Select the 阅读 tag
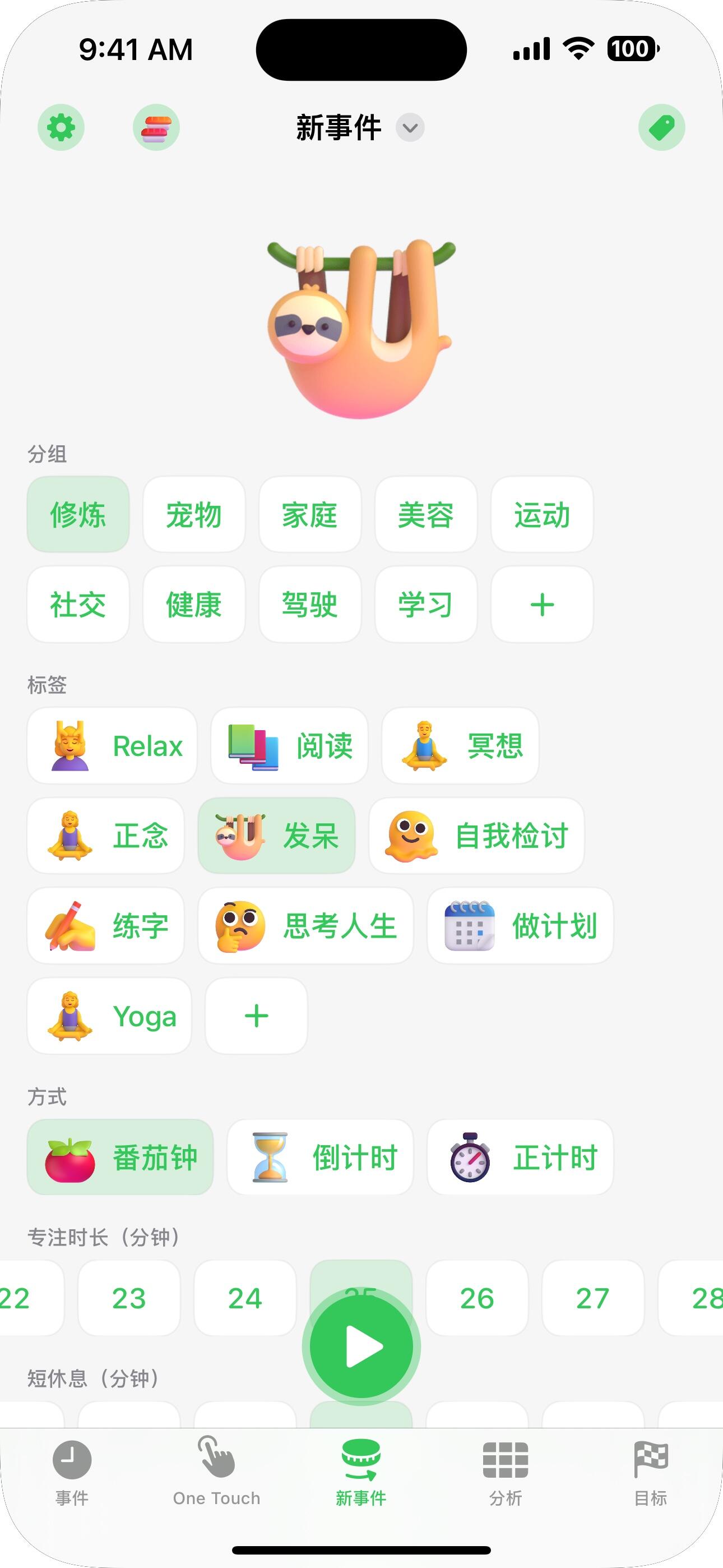This screenshot has height=1568, width=723. (x=289, y=746)
